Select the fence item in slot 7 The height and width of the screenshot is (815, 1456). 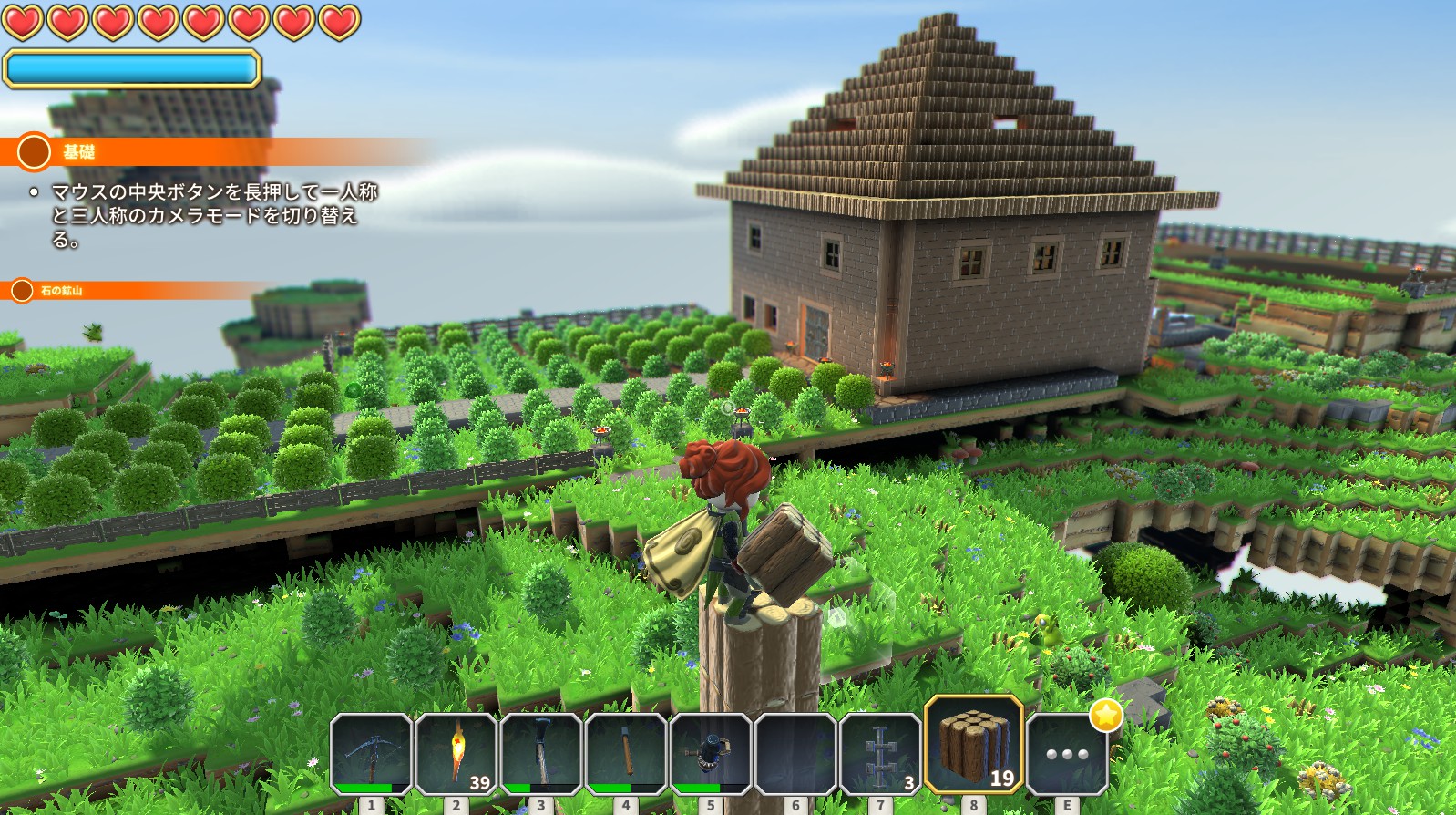coord(879,754)
